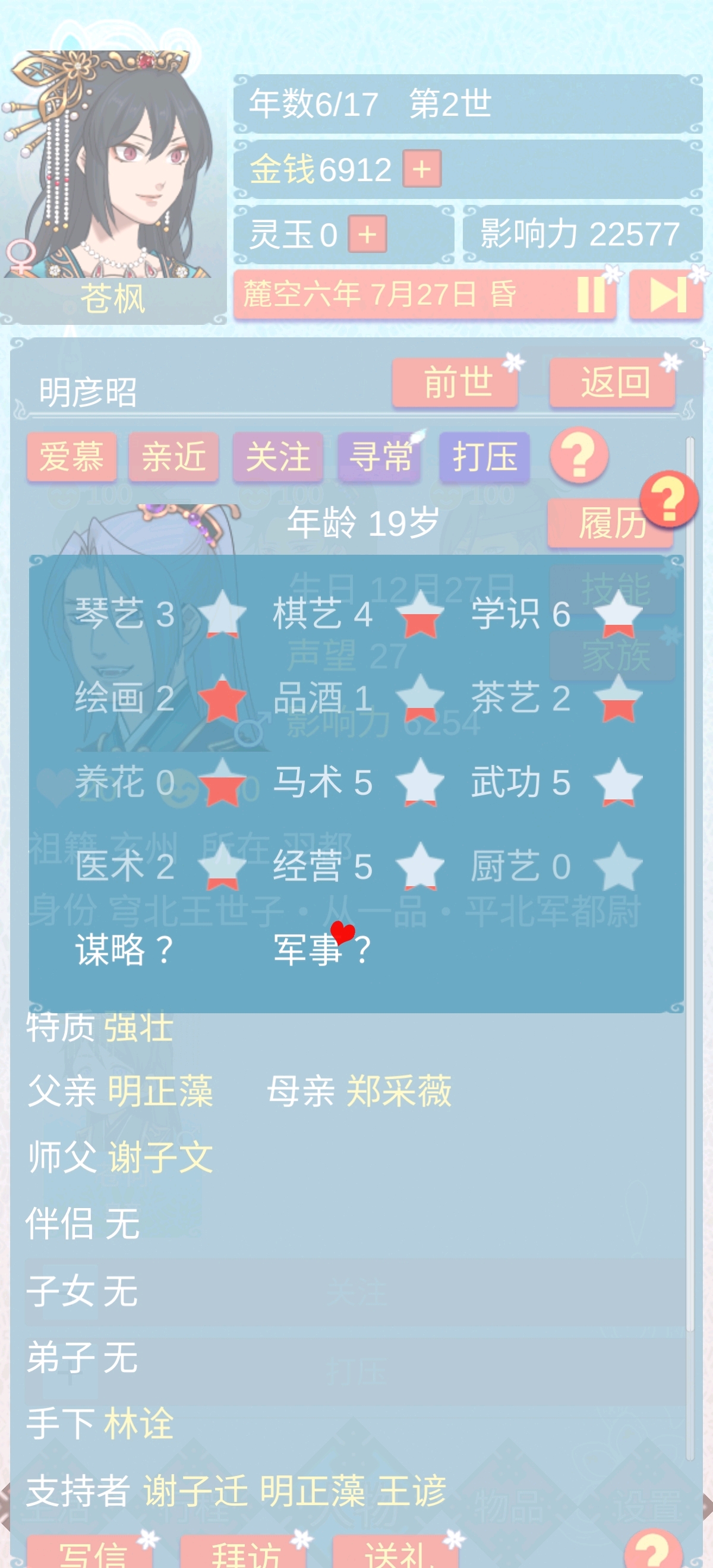
Task: Pause the game time
Action: tap(590, 295)
